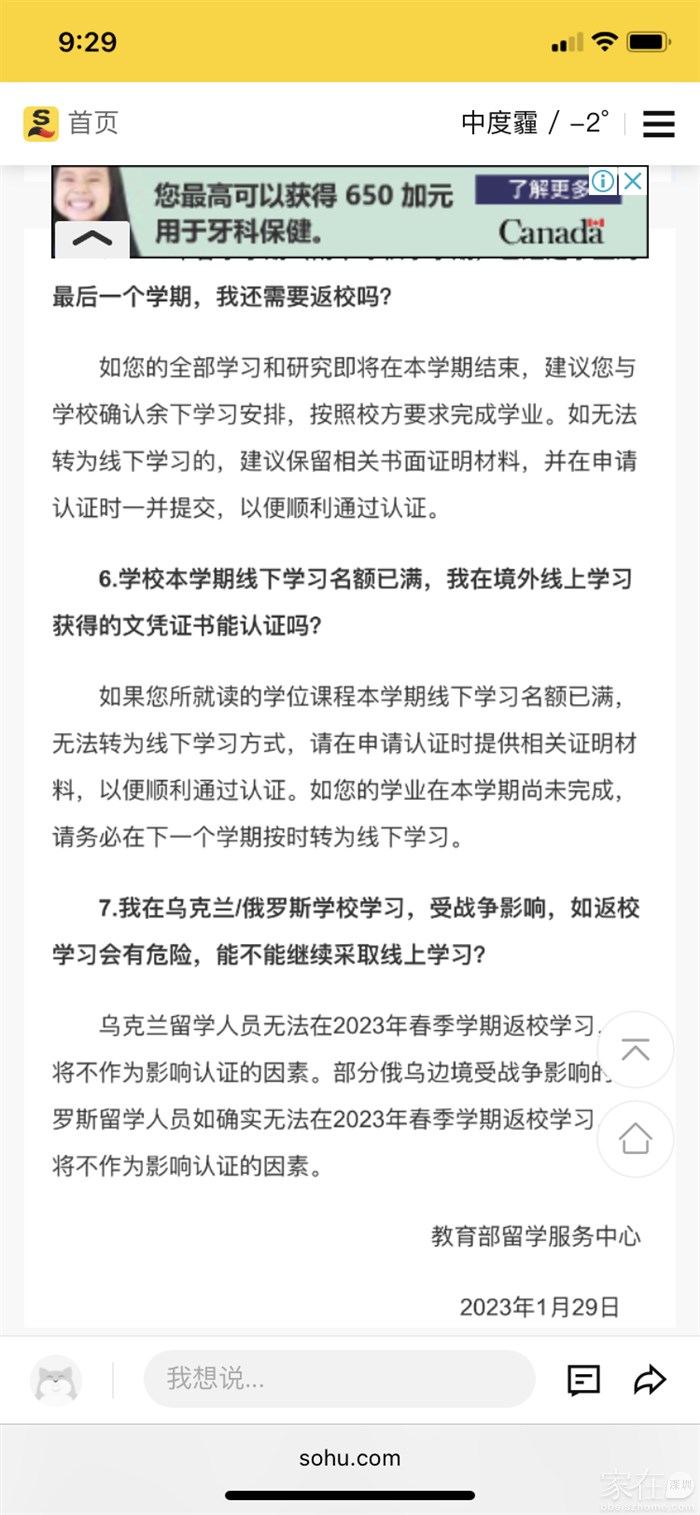Write a comment in 我想说 field
Screen dimensions: 700x1515
(339, 1379)
